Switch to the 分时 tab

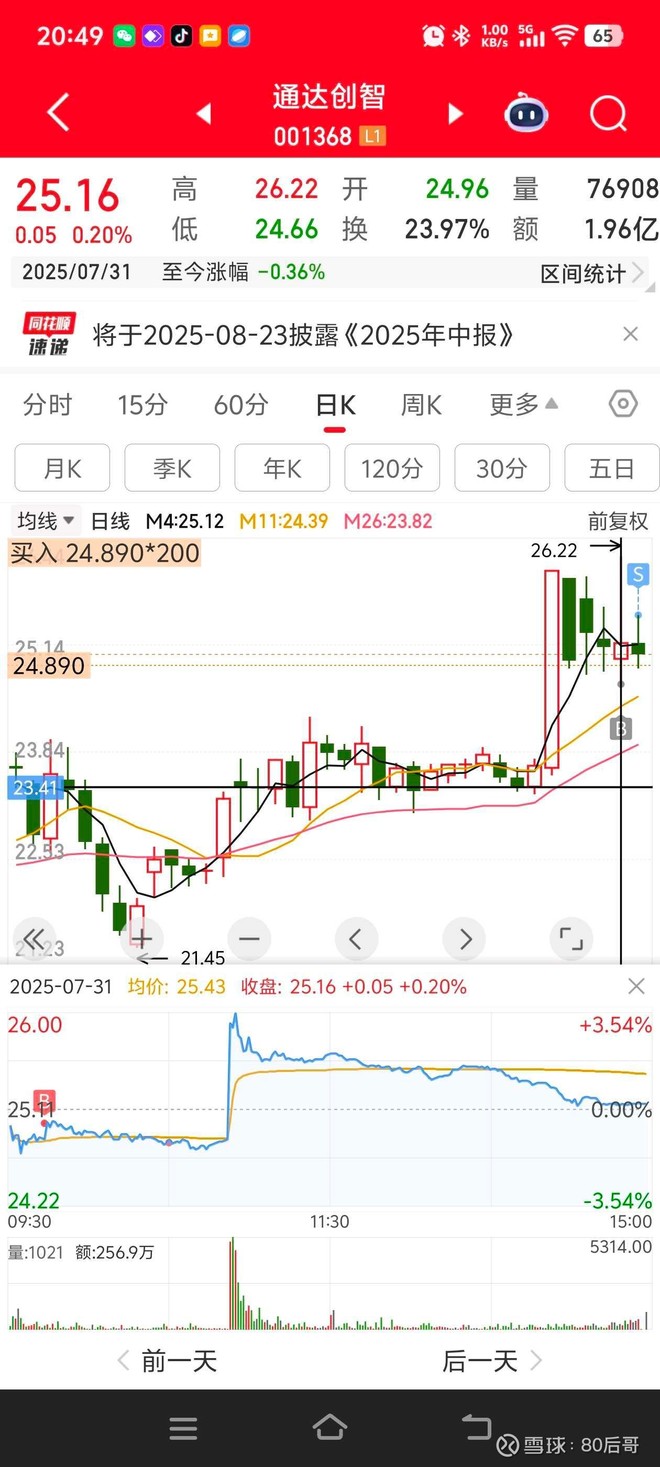(x=47, y=405)
